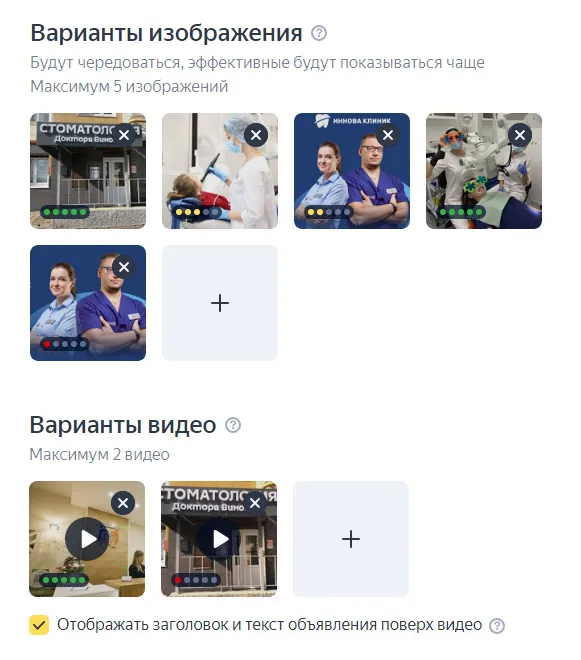
Task: Delete the close-up doctors image with red rating
Action: coord(124,267)
